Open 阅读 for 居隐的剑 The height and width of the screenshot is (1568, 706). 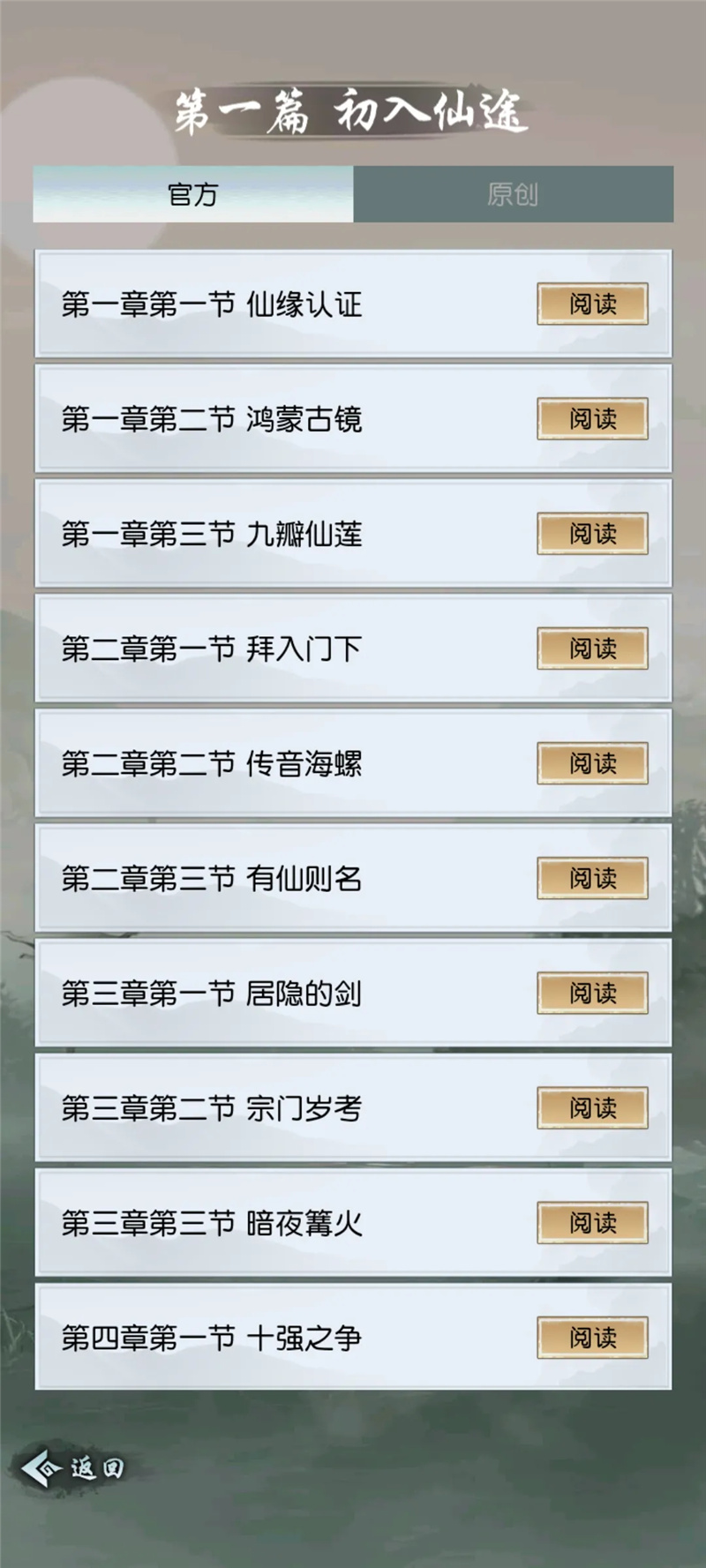592,994
